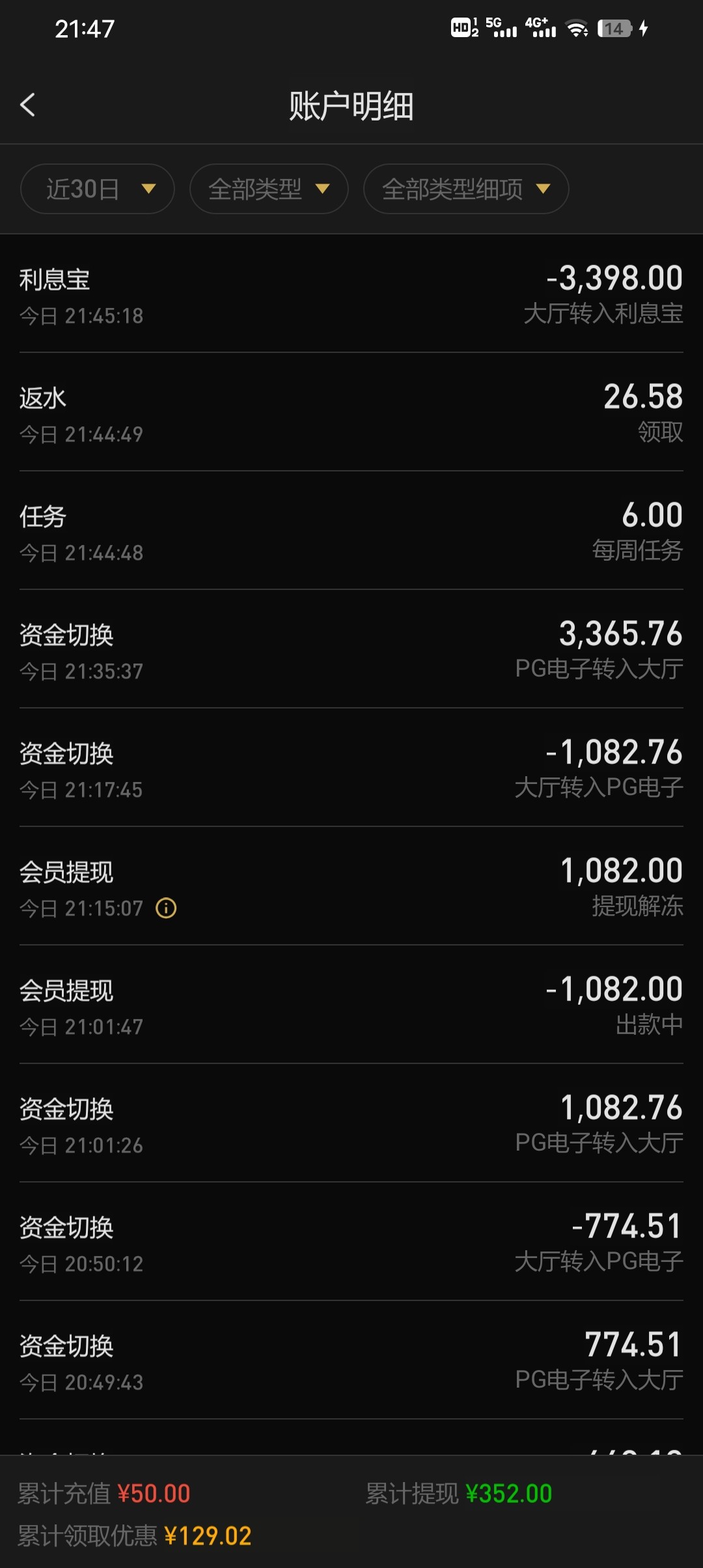Viewport: 703px width, 1568px height.
Task: Open the 近30日 date range dropdown
Action: (98, 189)
